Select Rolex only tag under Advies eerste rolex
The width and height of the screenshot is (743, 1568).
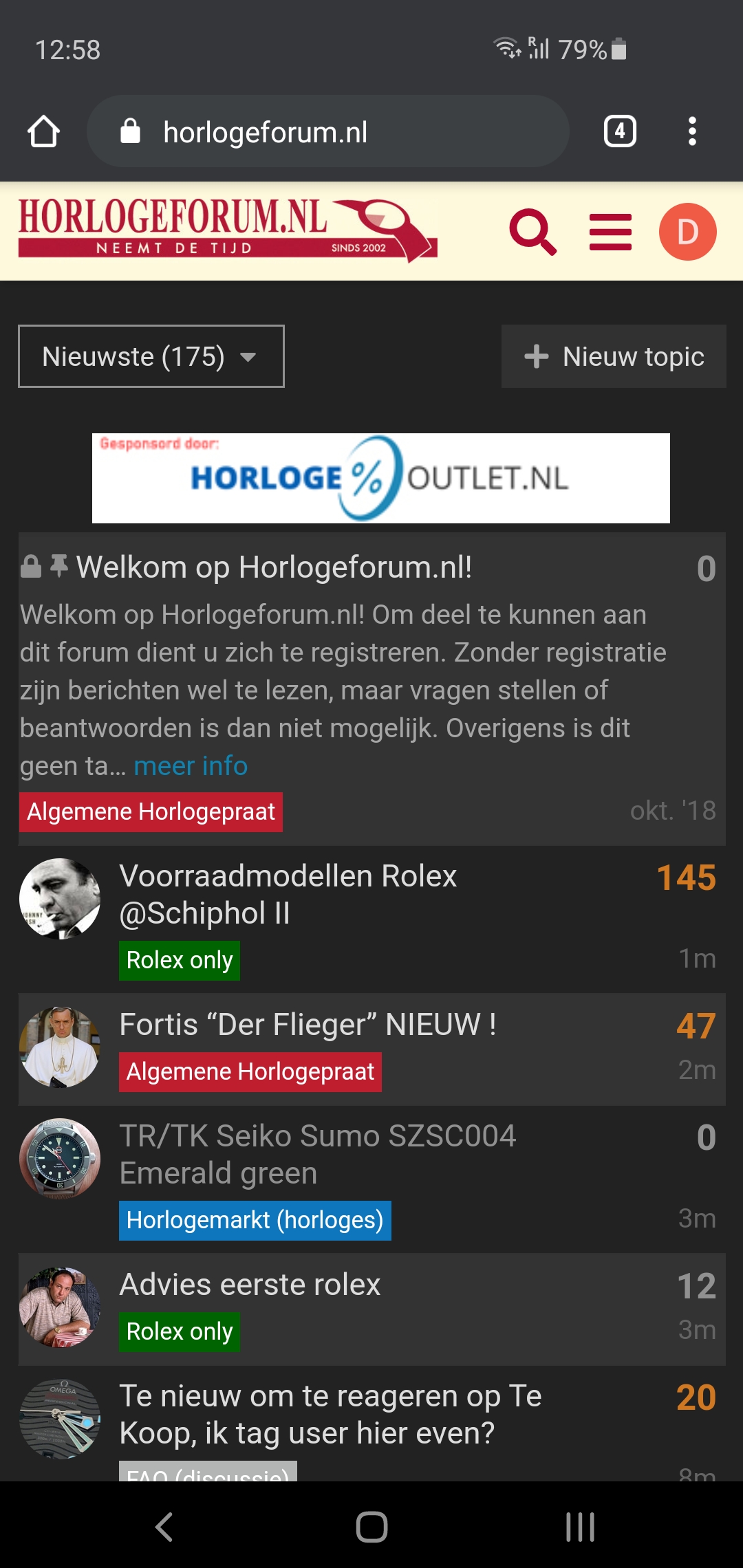(x=180, y=1331)
